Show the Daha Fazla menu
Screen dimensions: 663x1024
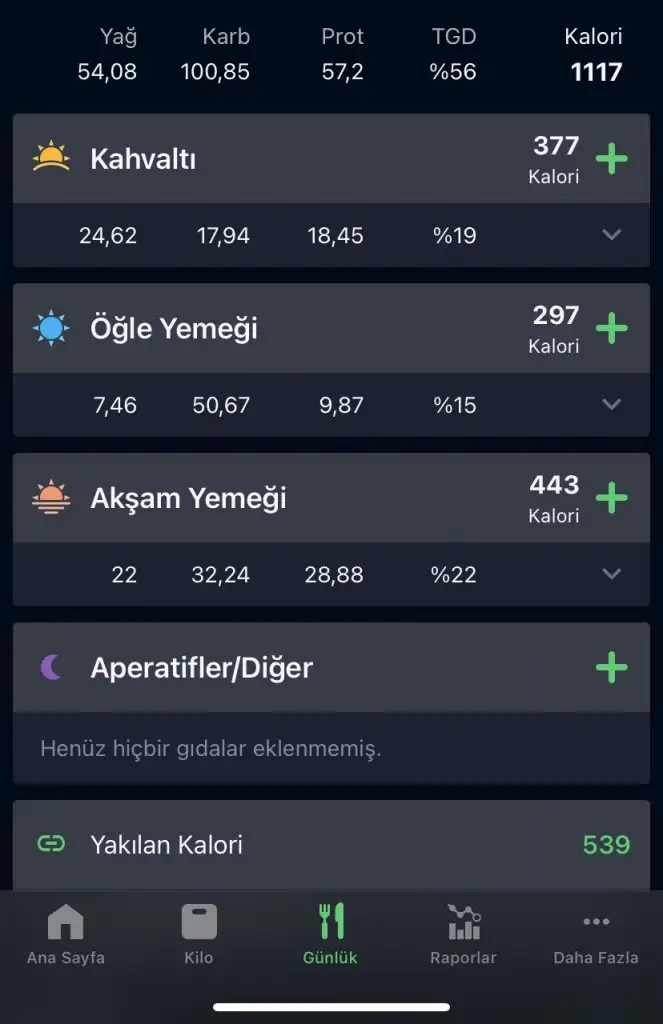596,934
